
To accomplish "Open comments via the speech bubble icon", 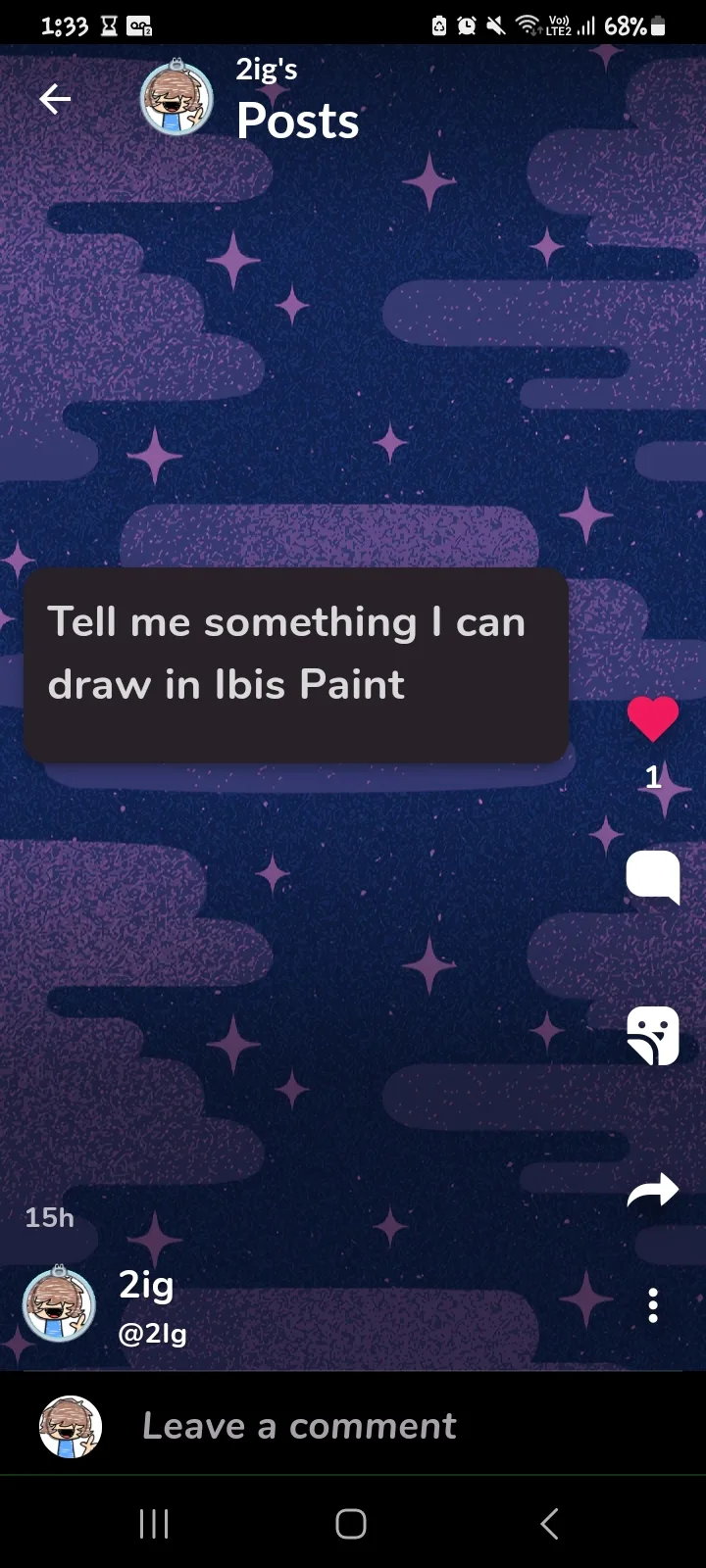I will click(x=653, y=876).
